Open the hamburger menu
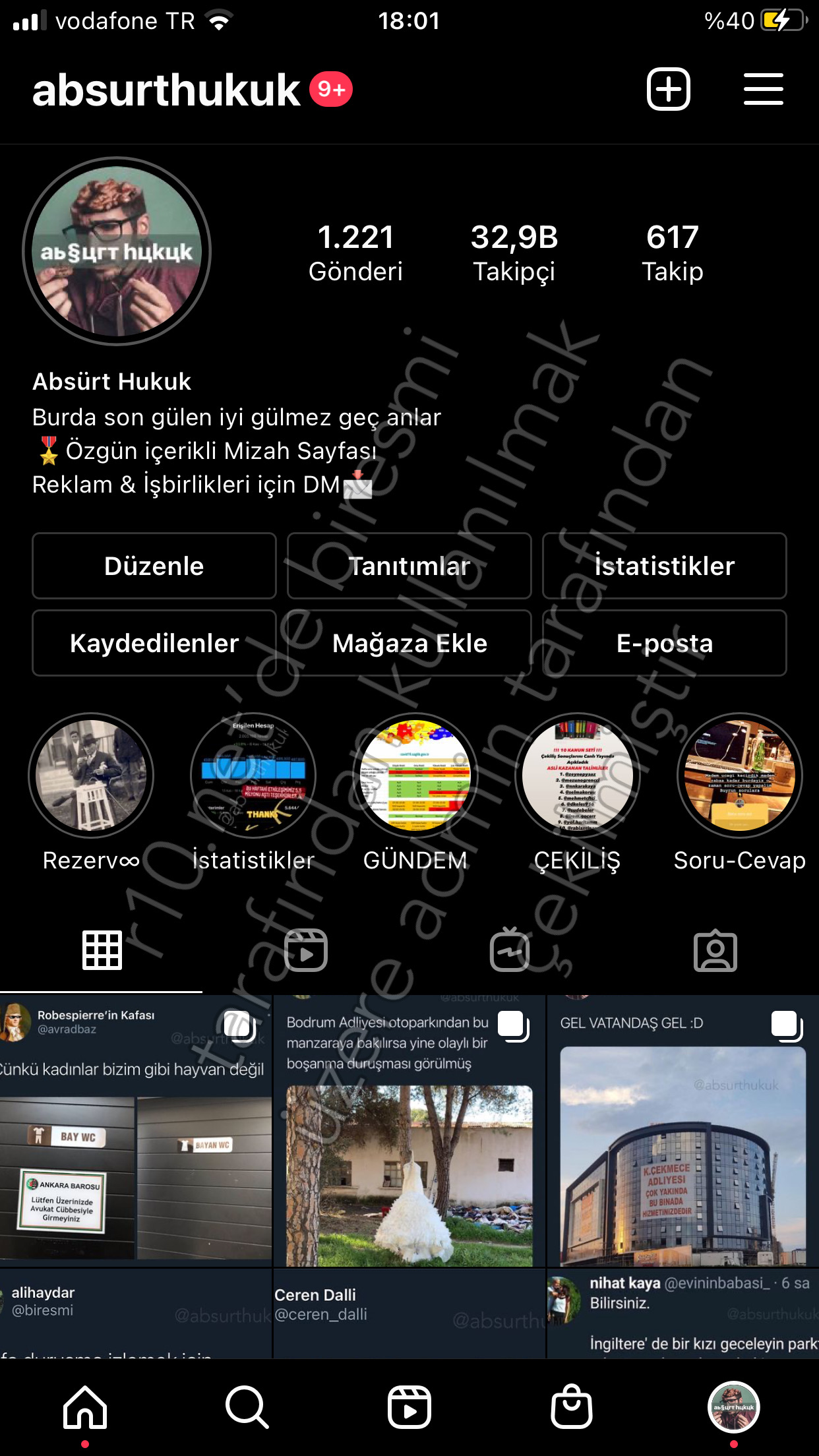Viewport: 819px width, 1456px height. [x=763, y=89]
